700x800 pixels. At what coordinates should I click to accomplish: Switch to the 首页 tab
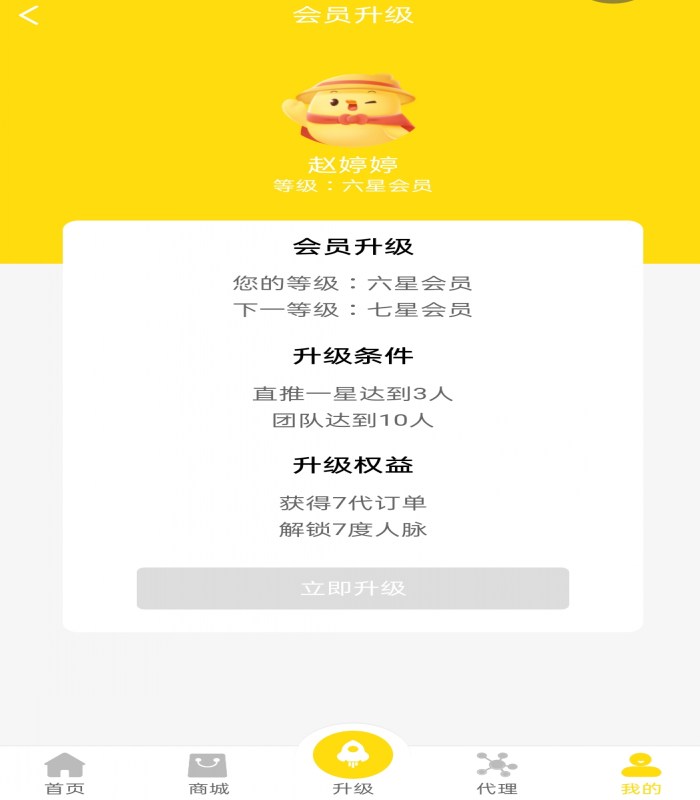(65, 773)
